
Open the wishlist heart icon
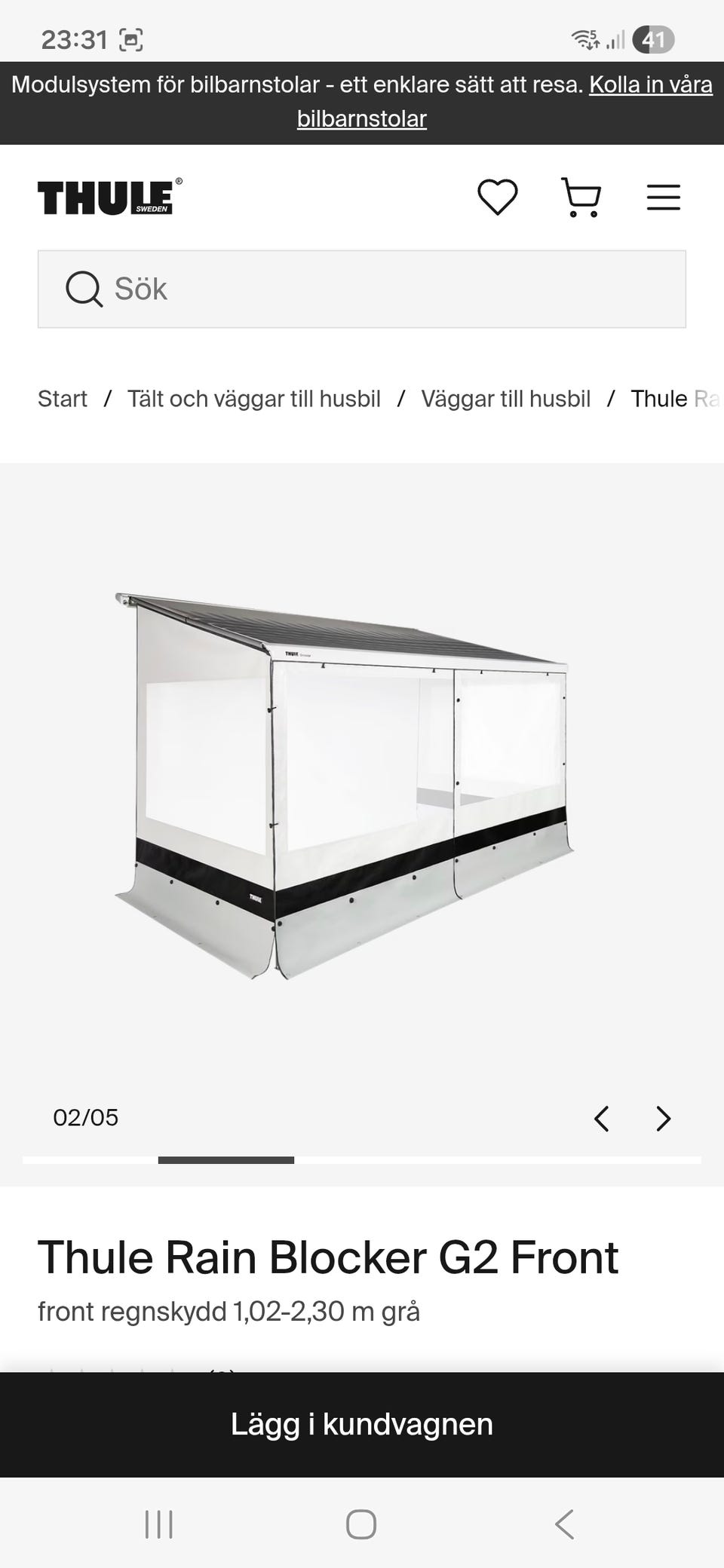(x=498, y=198)
